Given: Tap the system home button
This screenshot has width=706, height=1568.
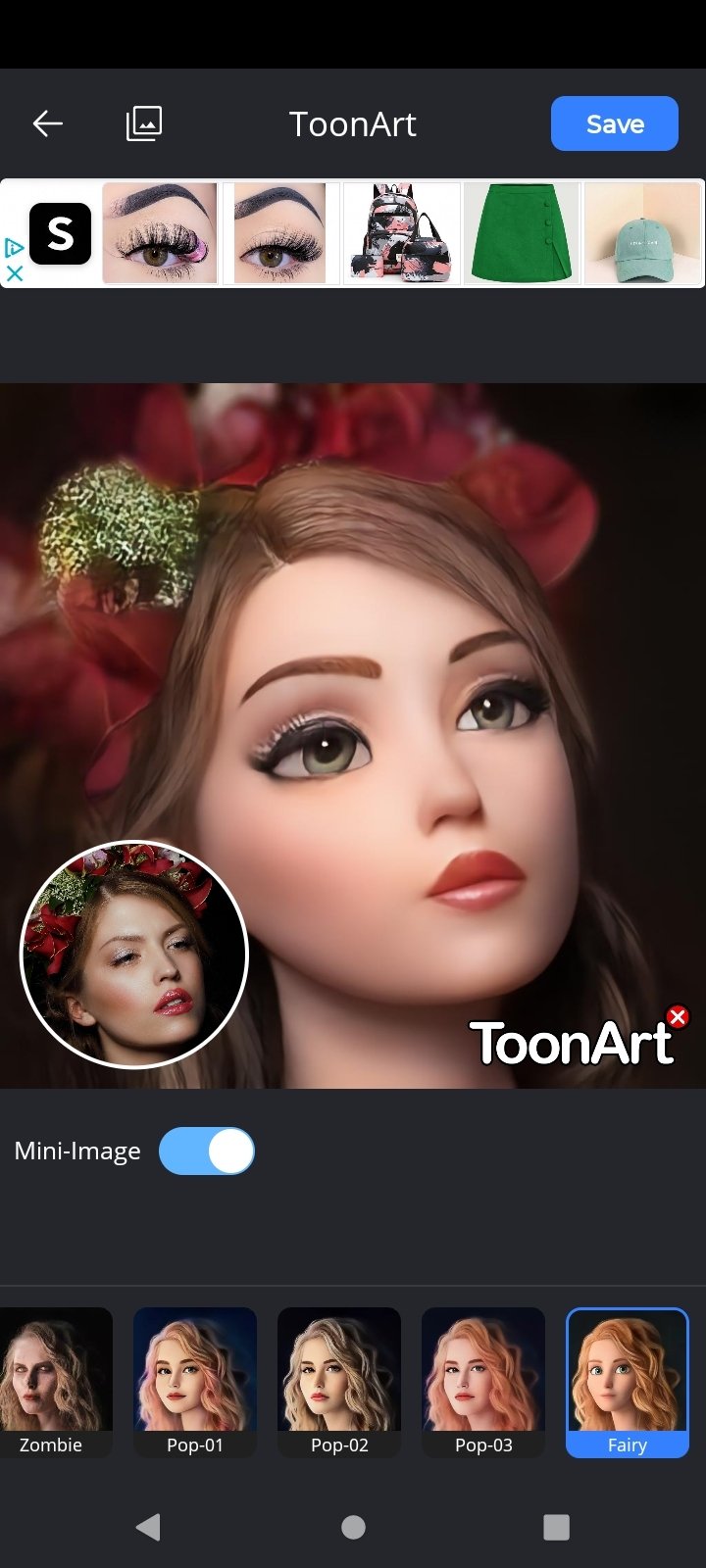Looking at the screenshot, I should [x=353, y=1527].
